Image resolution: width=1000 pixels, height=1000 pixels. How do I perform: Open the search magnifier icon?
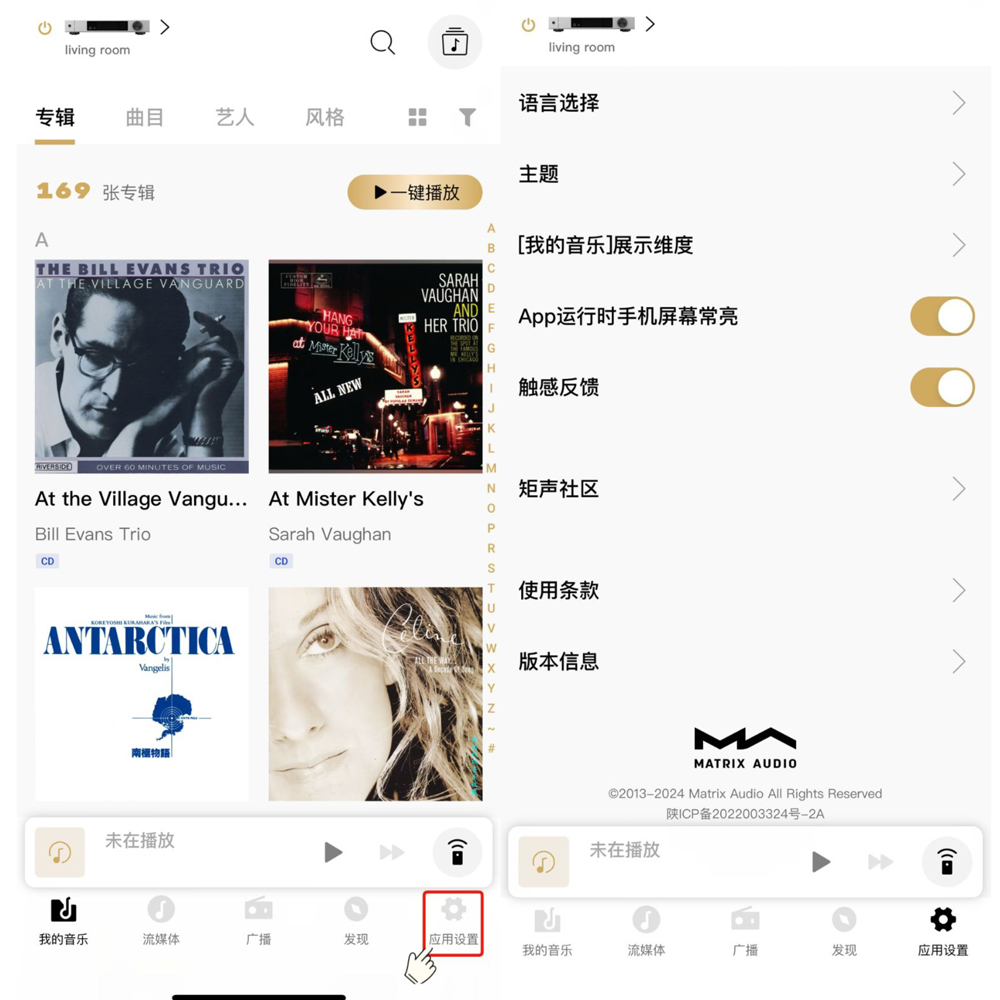coord(382,42)
